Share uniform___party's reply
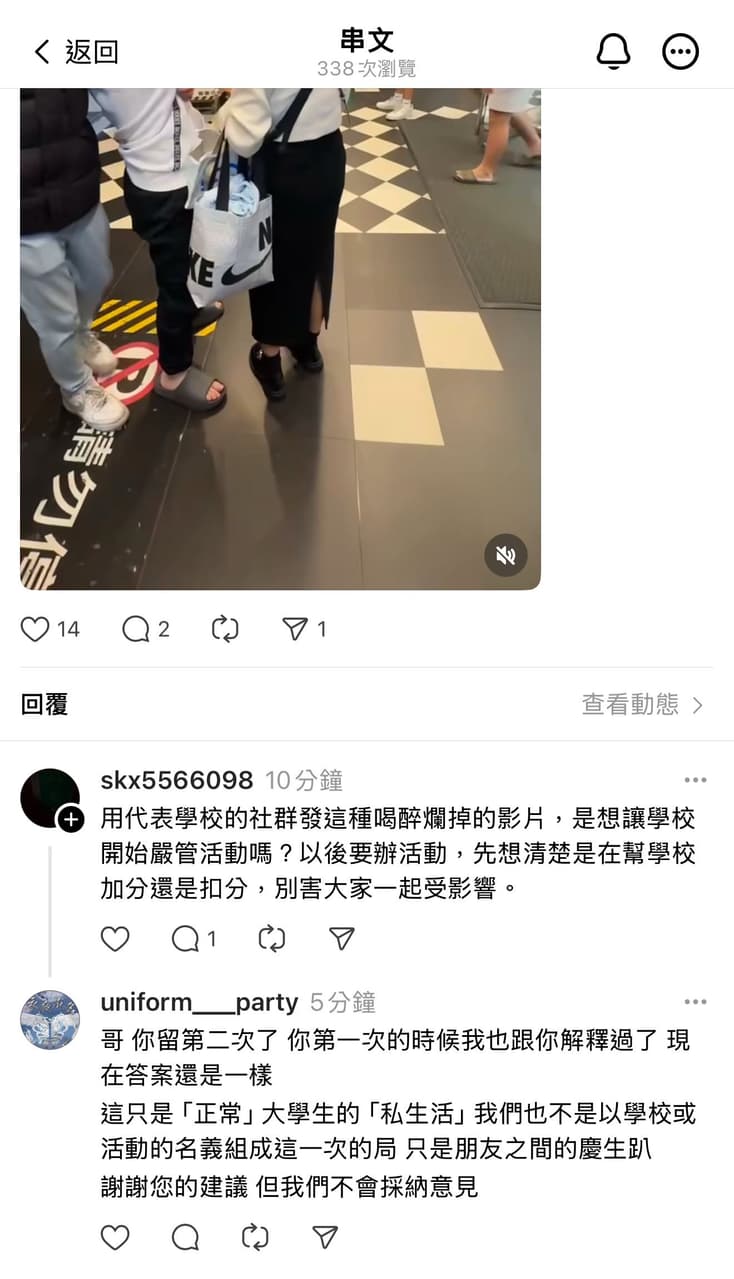734x1279 pixels. click(x=325, y=1237)
